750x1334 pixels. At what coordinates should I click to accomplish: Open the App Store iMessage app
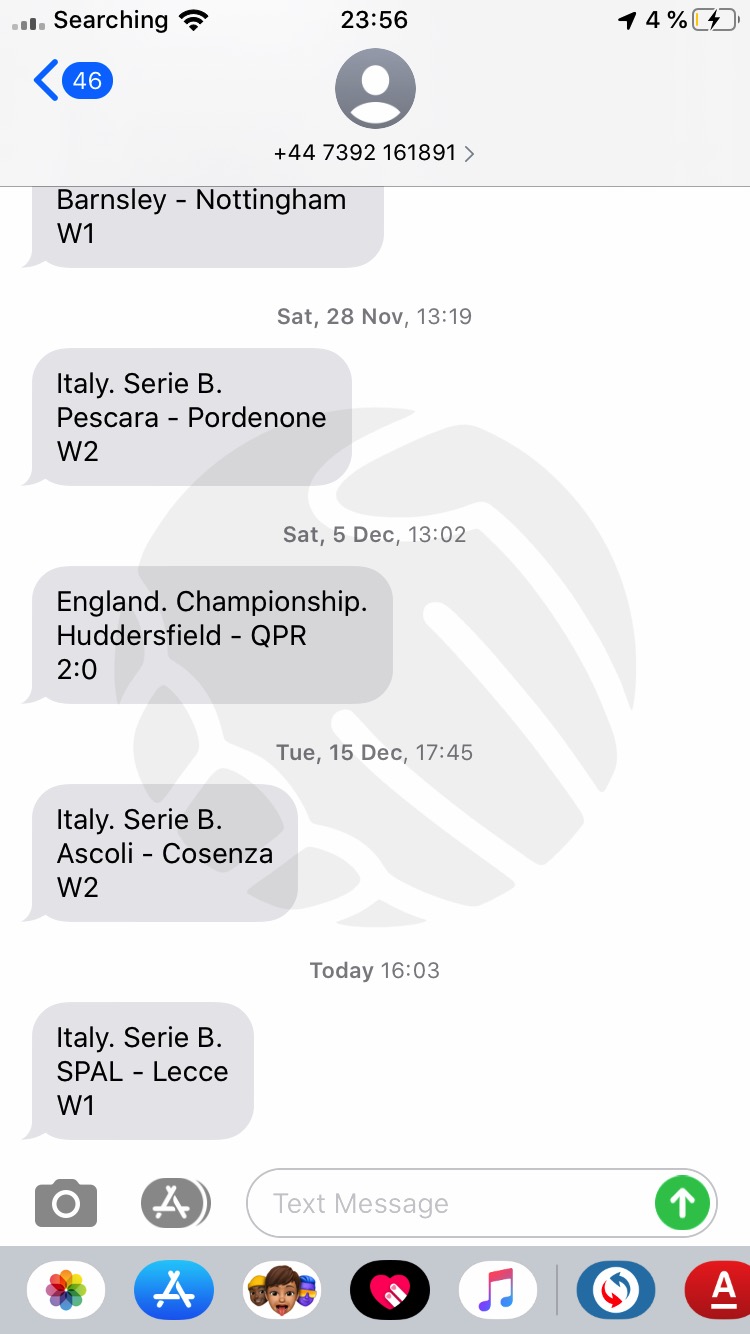[x=175, y=1290]
